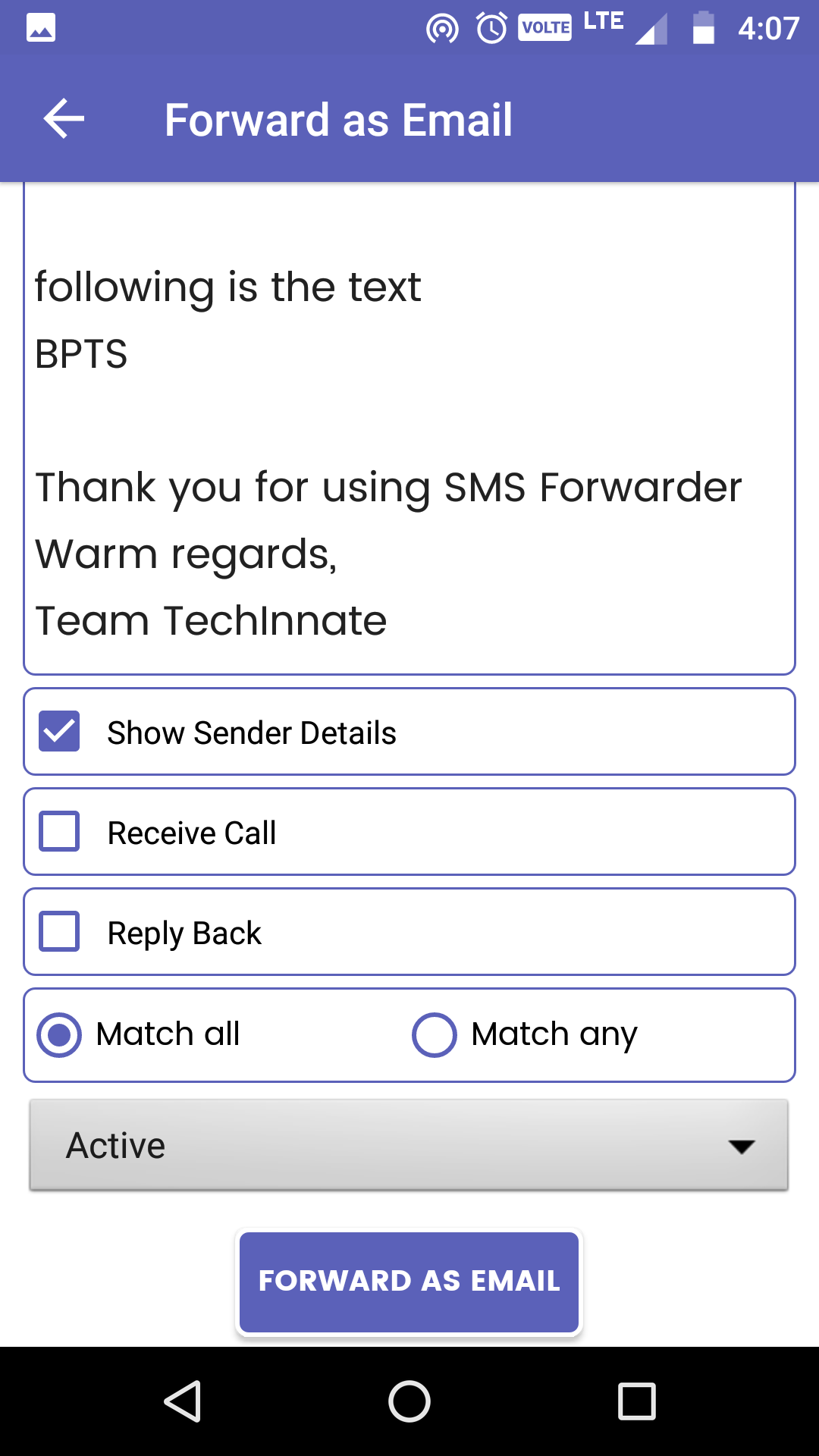Tap the Forward as Email button
The image size is (819, 1456).
[x=409, y=1282]
